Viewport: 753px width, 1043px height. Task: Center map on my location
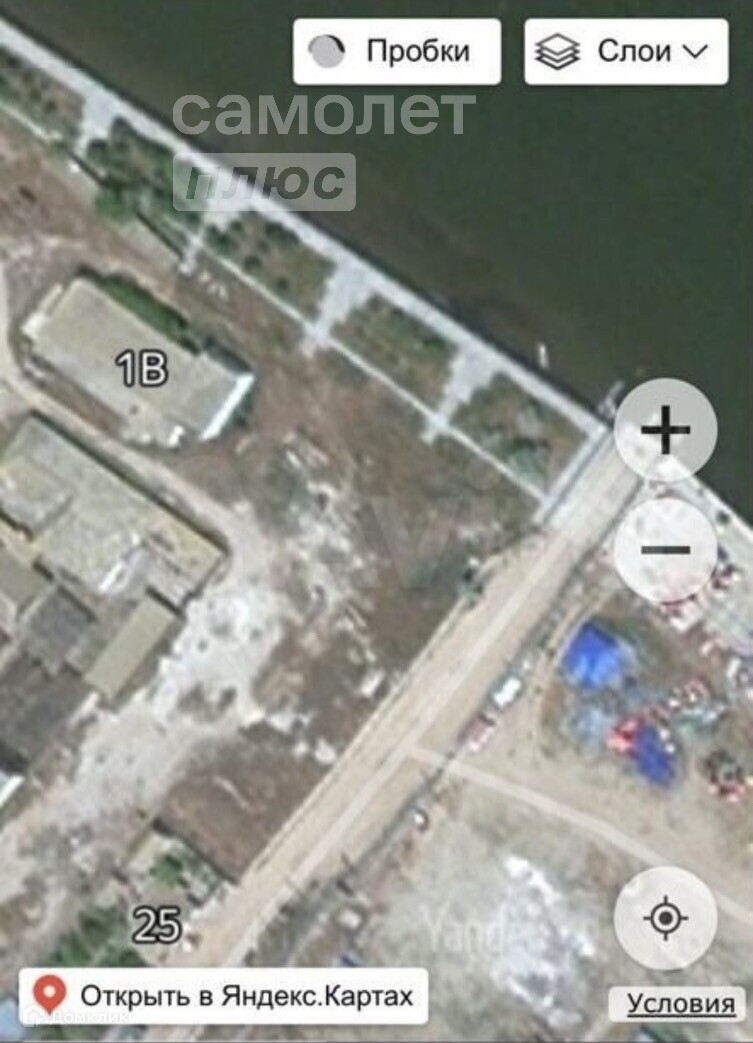click(665, 918)
